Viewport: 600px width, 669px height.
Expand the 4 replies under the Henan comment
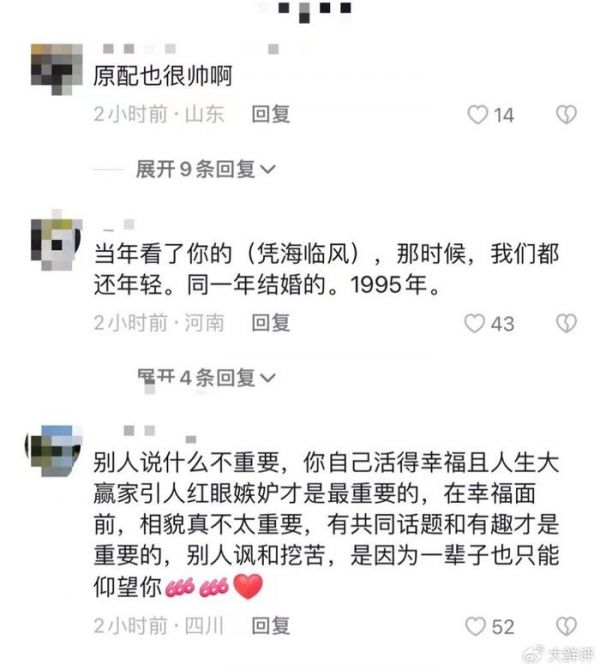tap(205, 377)
